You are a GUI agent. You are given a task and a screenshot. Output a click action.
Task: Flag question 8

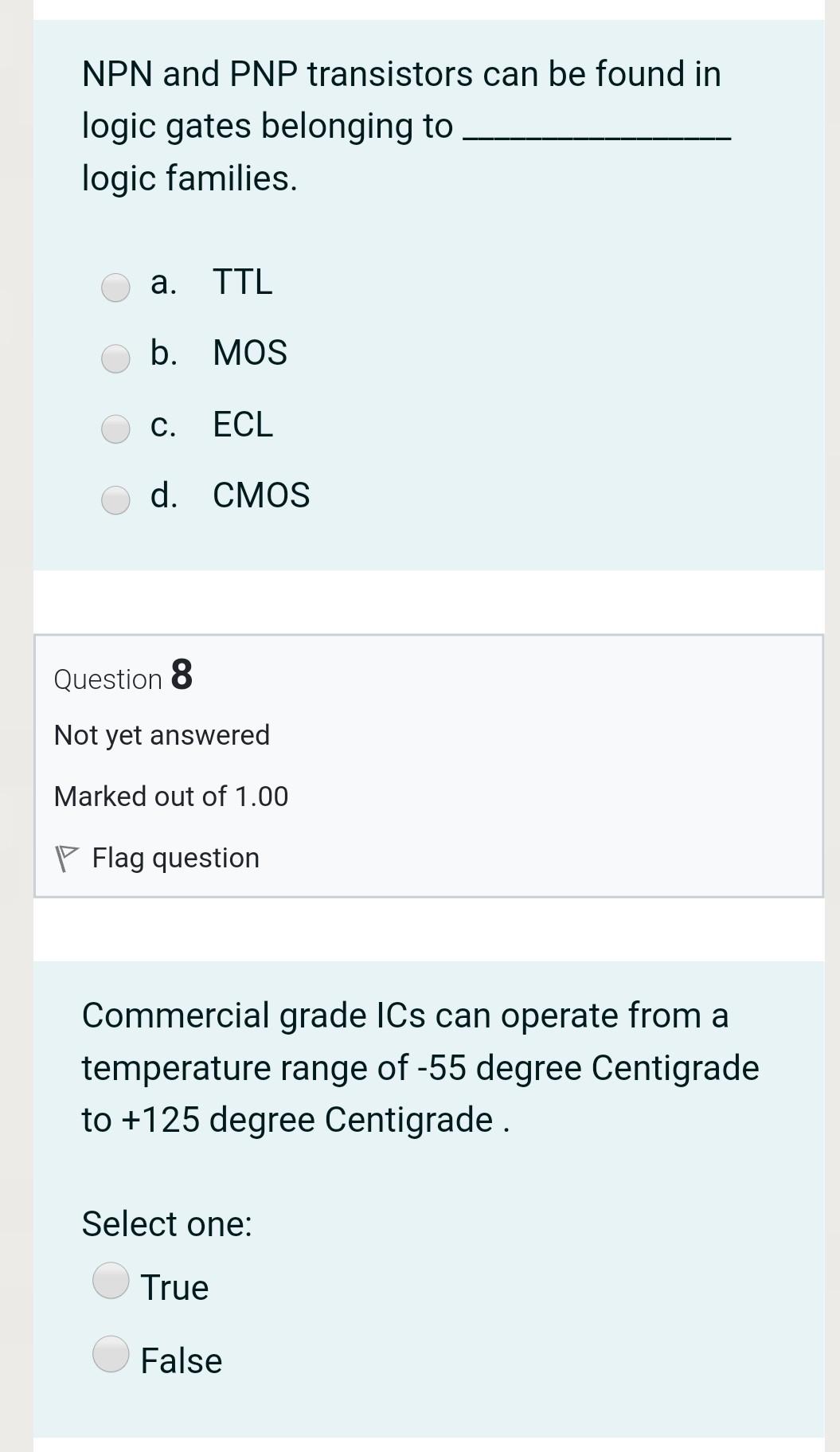click(158, 858)
